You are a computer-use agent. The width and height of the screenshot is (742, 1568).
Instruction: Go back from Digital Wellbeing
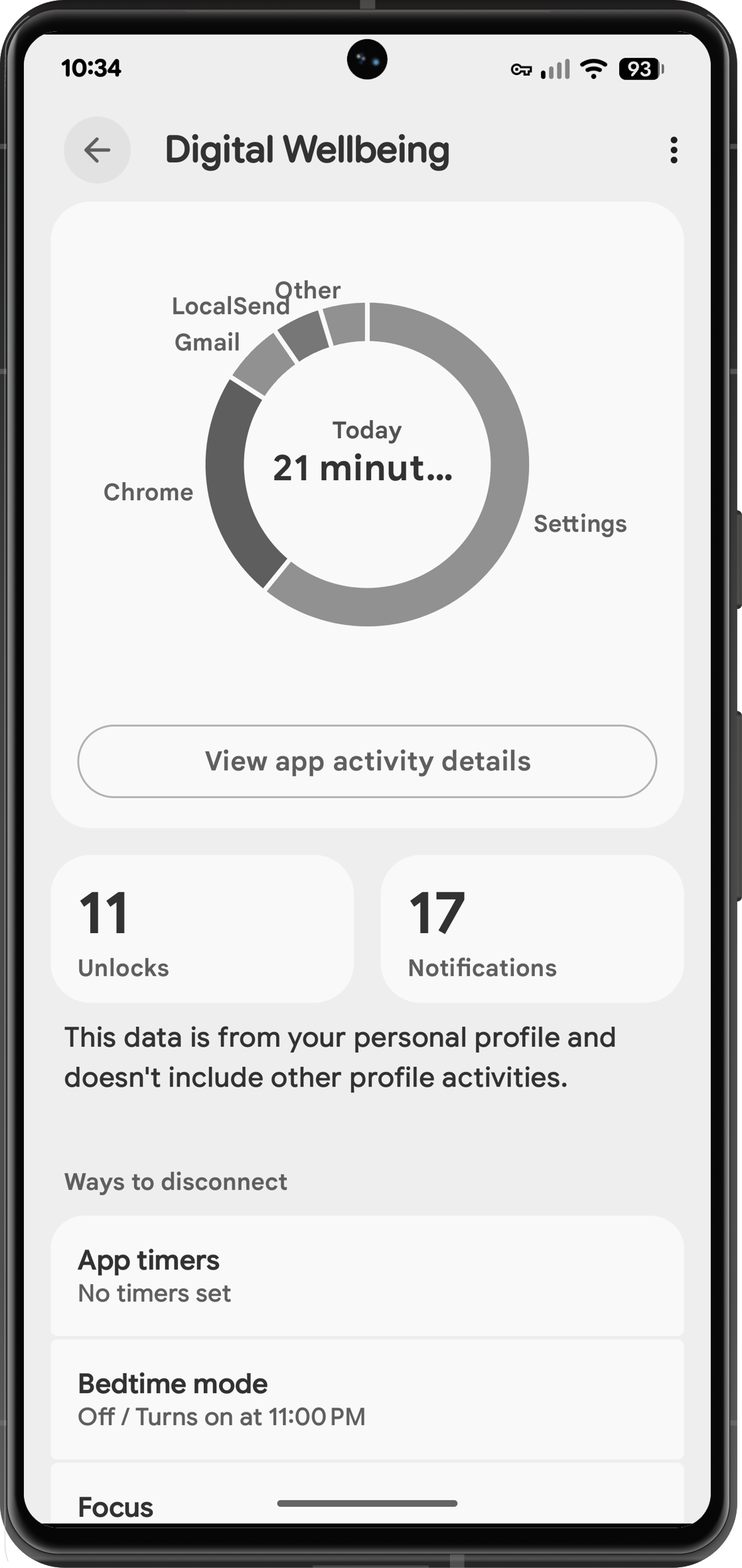pos(97,150)
